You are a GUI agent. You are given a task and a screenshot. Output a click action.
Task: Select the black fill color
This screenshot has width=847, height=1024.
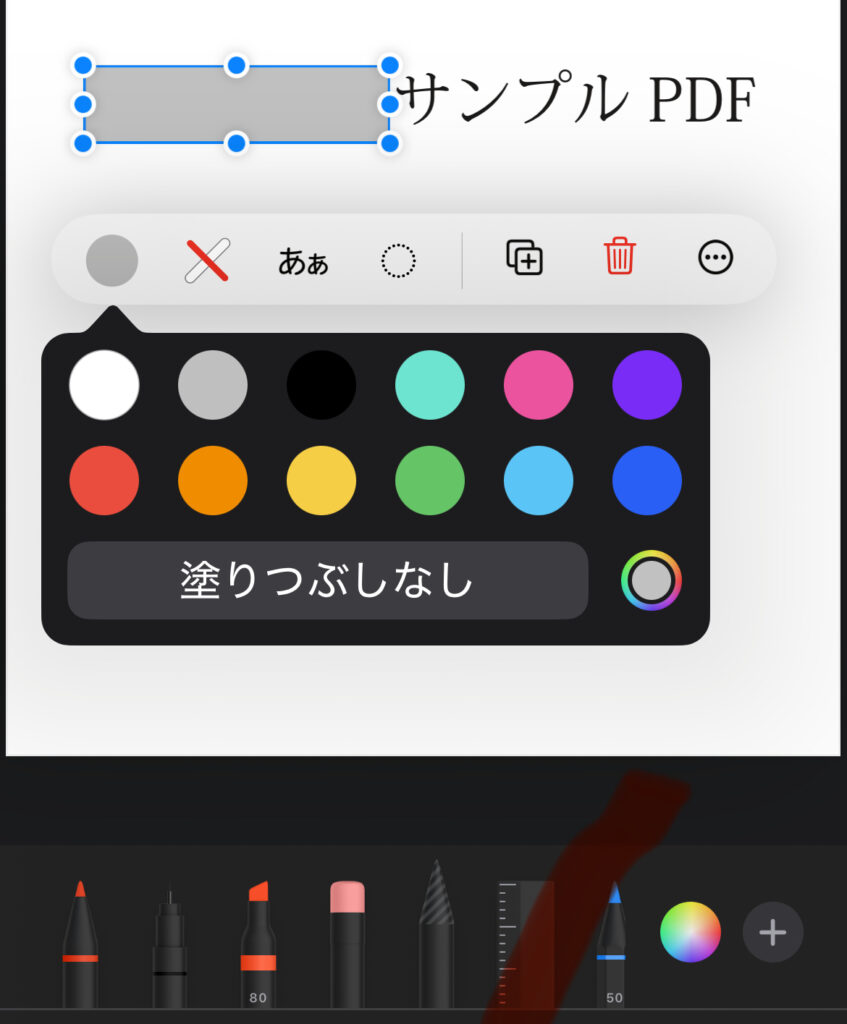pos(321,385)
